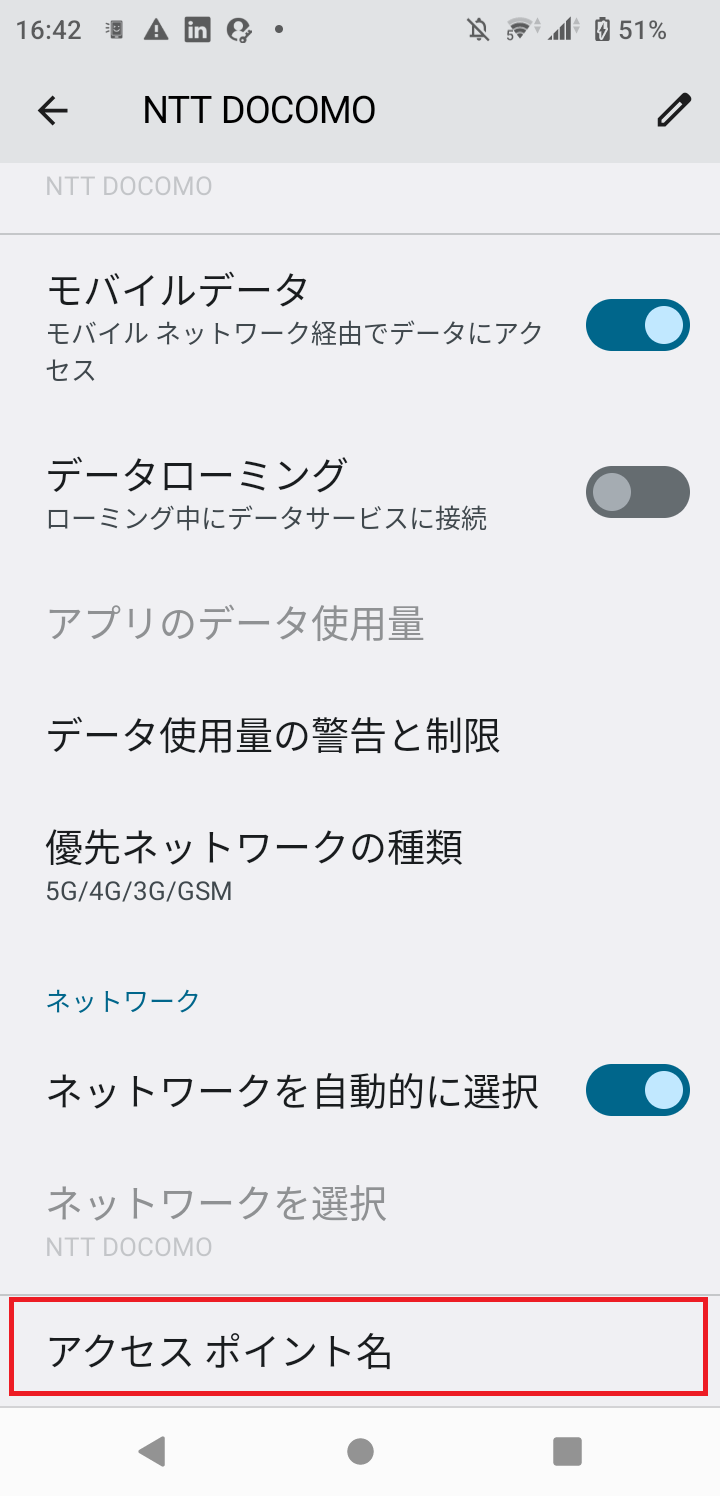Tap the warning triangle status icon
Screen dimensions: 720x1496
[156, 31]
